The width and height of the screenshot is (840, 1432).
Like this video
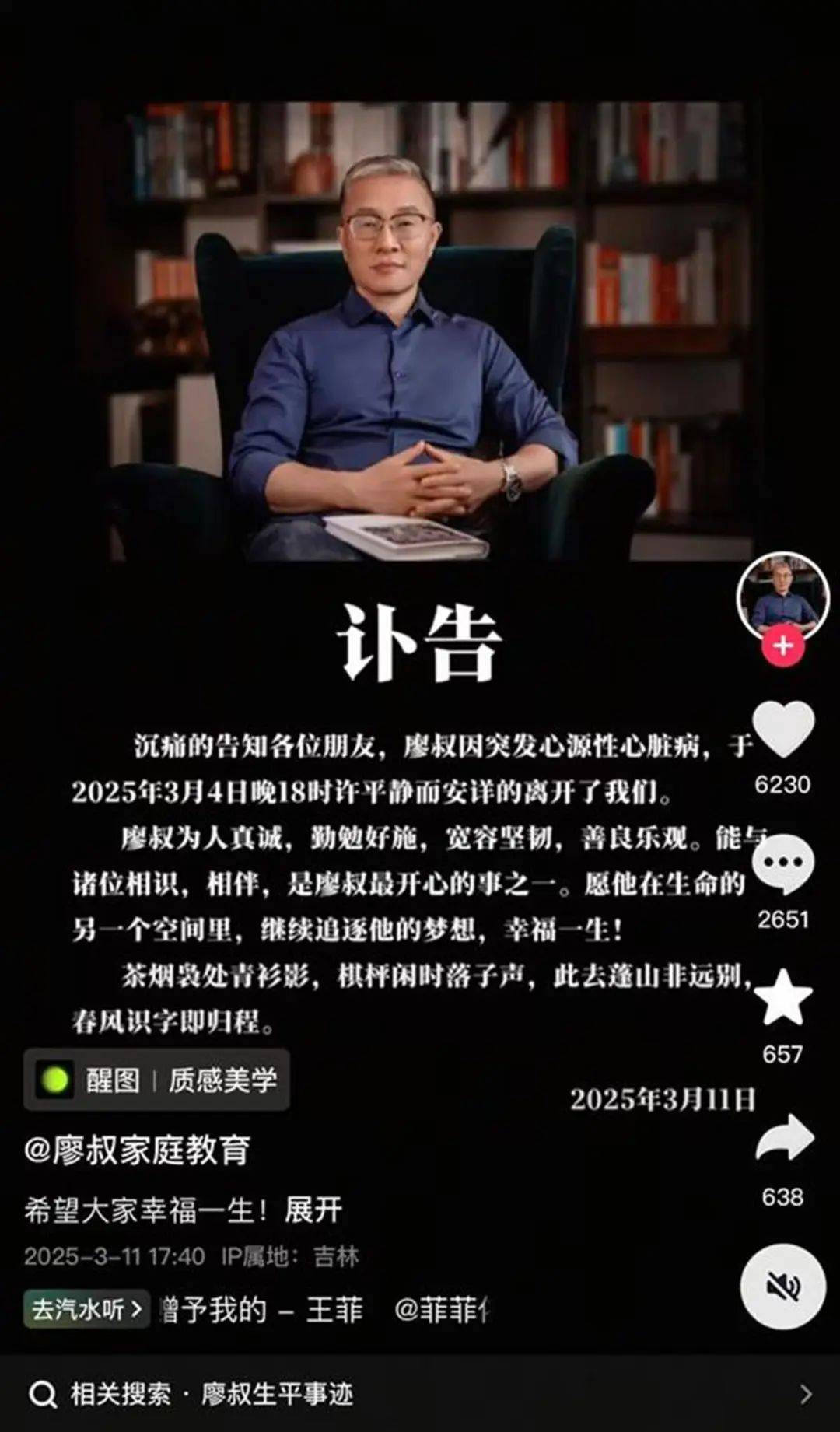(x=783, y=730)
